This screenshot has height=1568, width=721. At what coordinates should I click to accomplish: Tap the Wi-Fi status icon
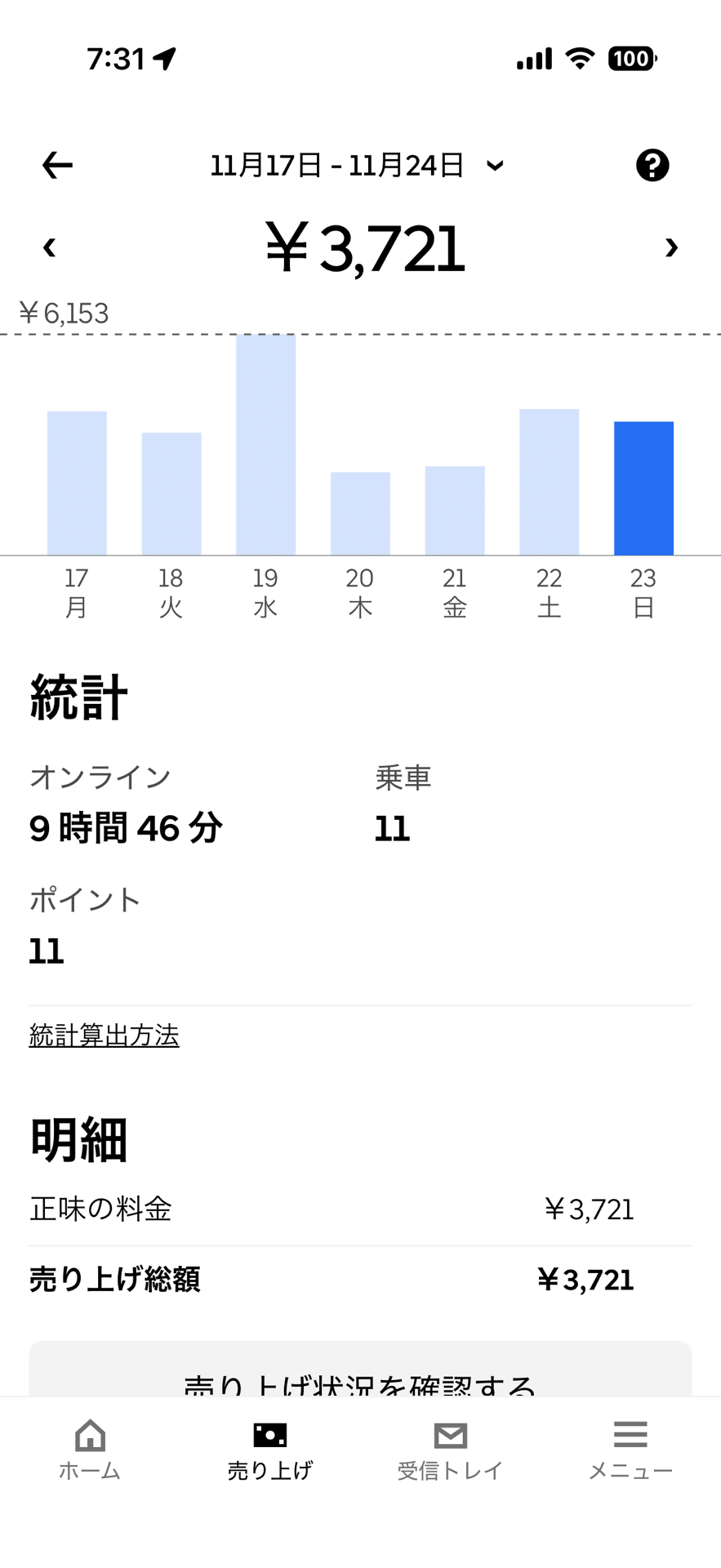coord(579,57)
